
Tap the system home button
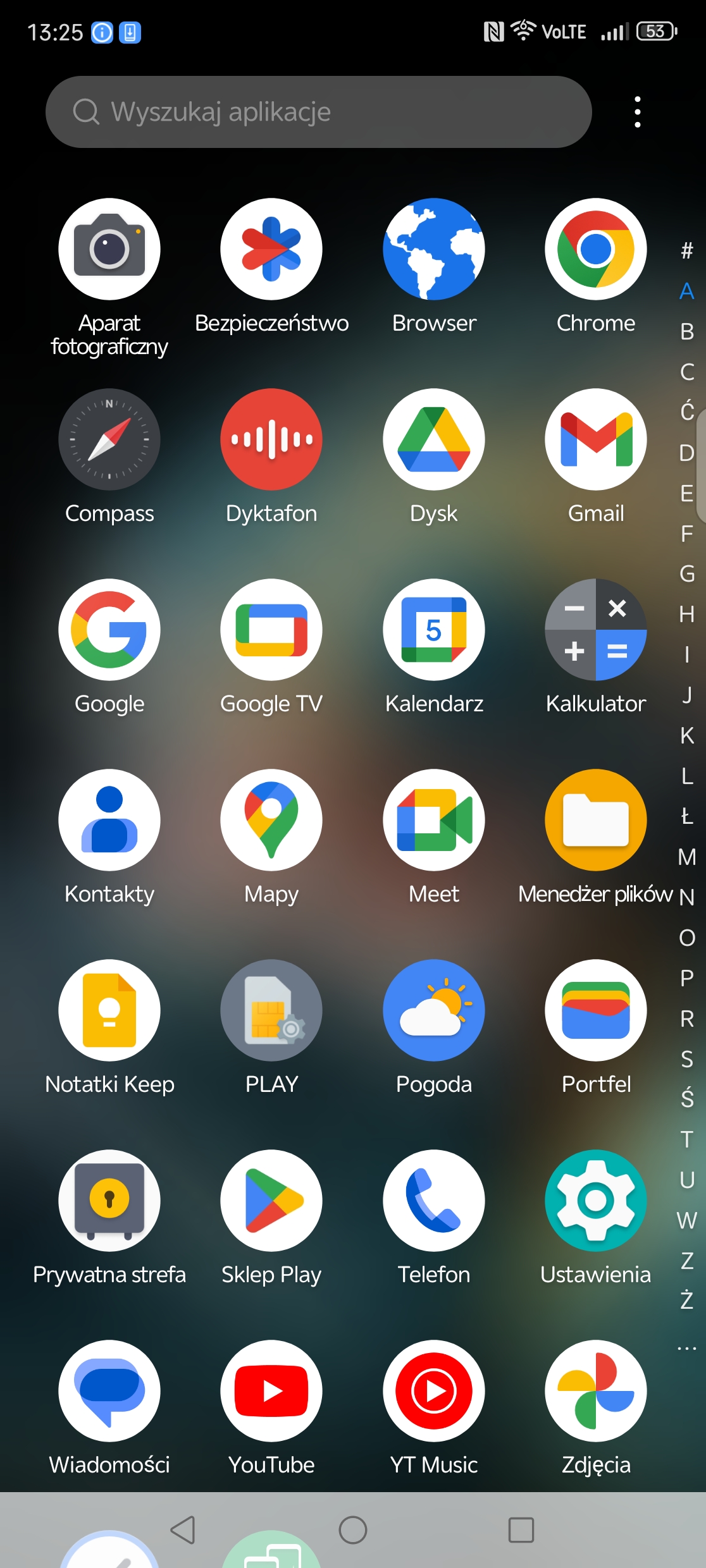353,1530
